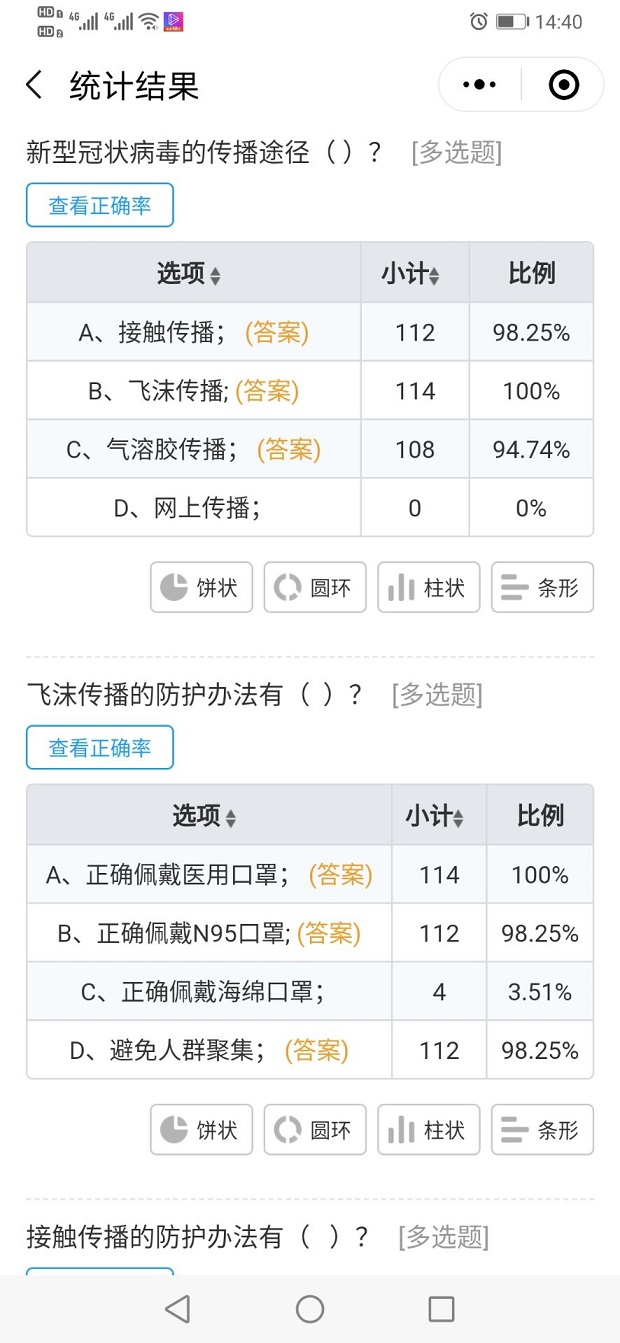Open the mini program more-options menu
Viewport: 620px width, 1343px height.
coord(480,85)
